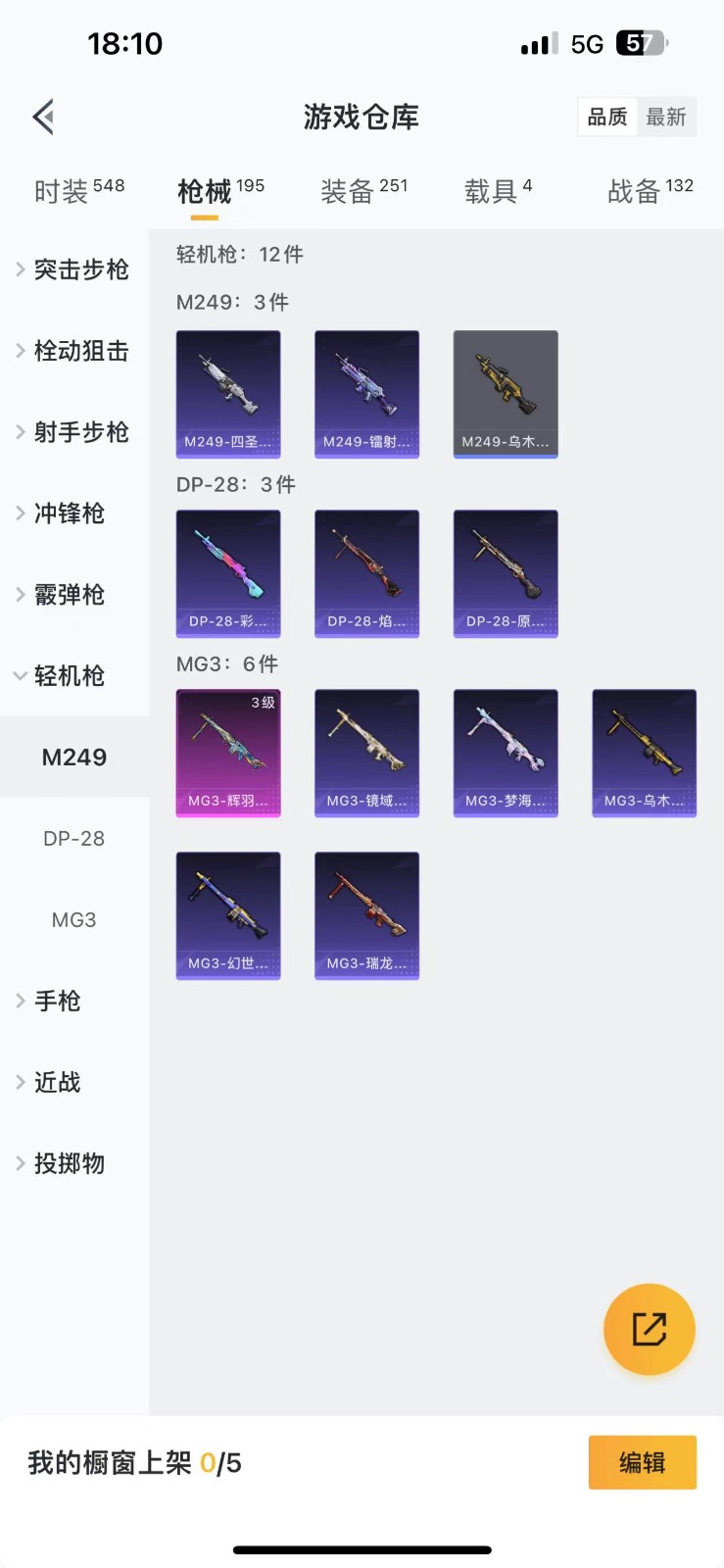Select MG3 in the sidebar
The width and height of the screenshot is (724, 1568).
(x=73, y=920)
